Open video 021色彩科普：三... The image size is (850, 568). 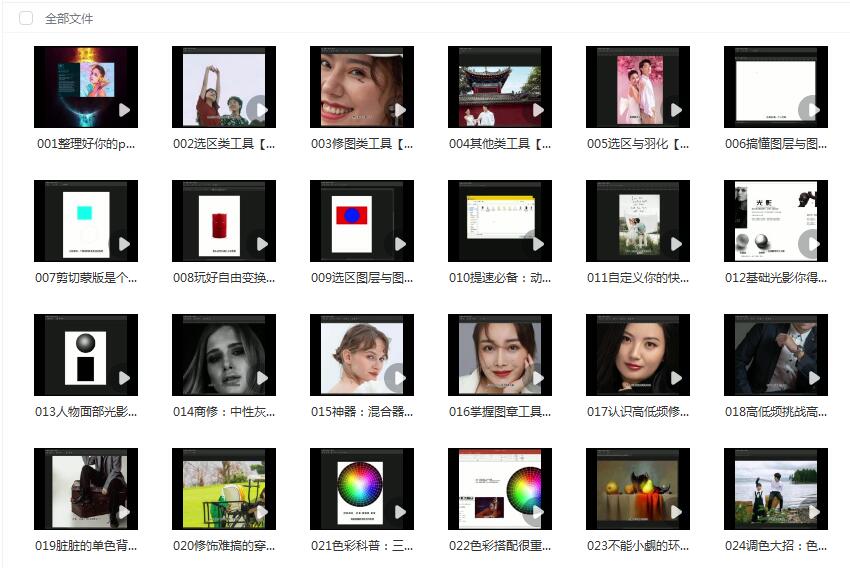pyautogui.click(x=361, y=489)
